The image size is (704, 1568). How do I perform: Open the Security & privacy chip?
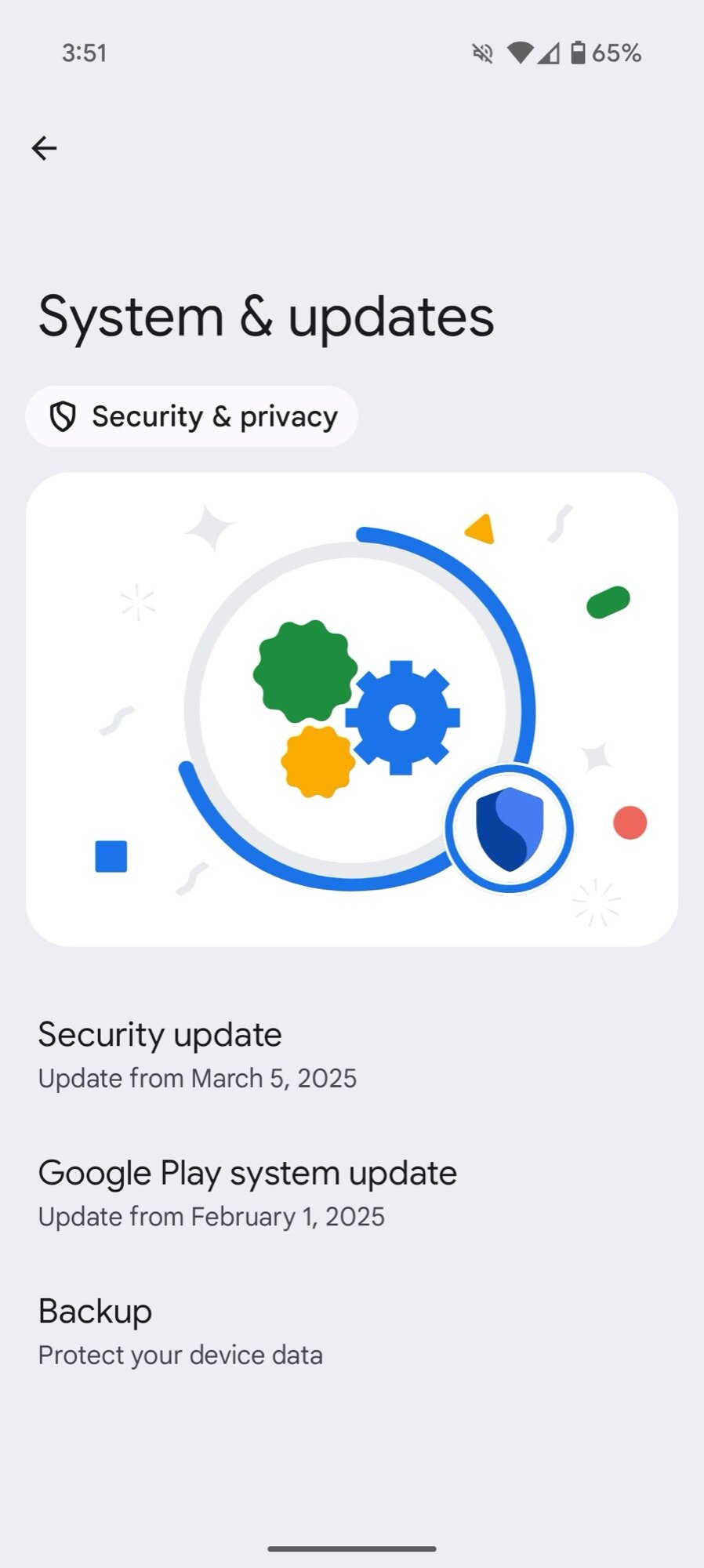[x=192, y=416]
